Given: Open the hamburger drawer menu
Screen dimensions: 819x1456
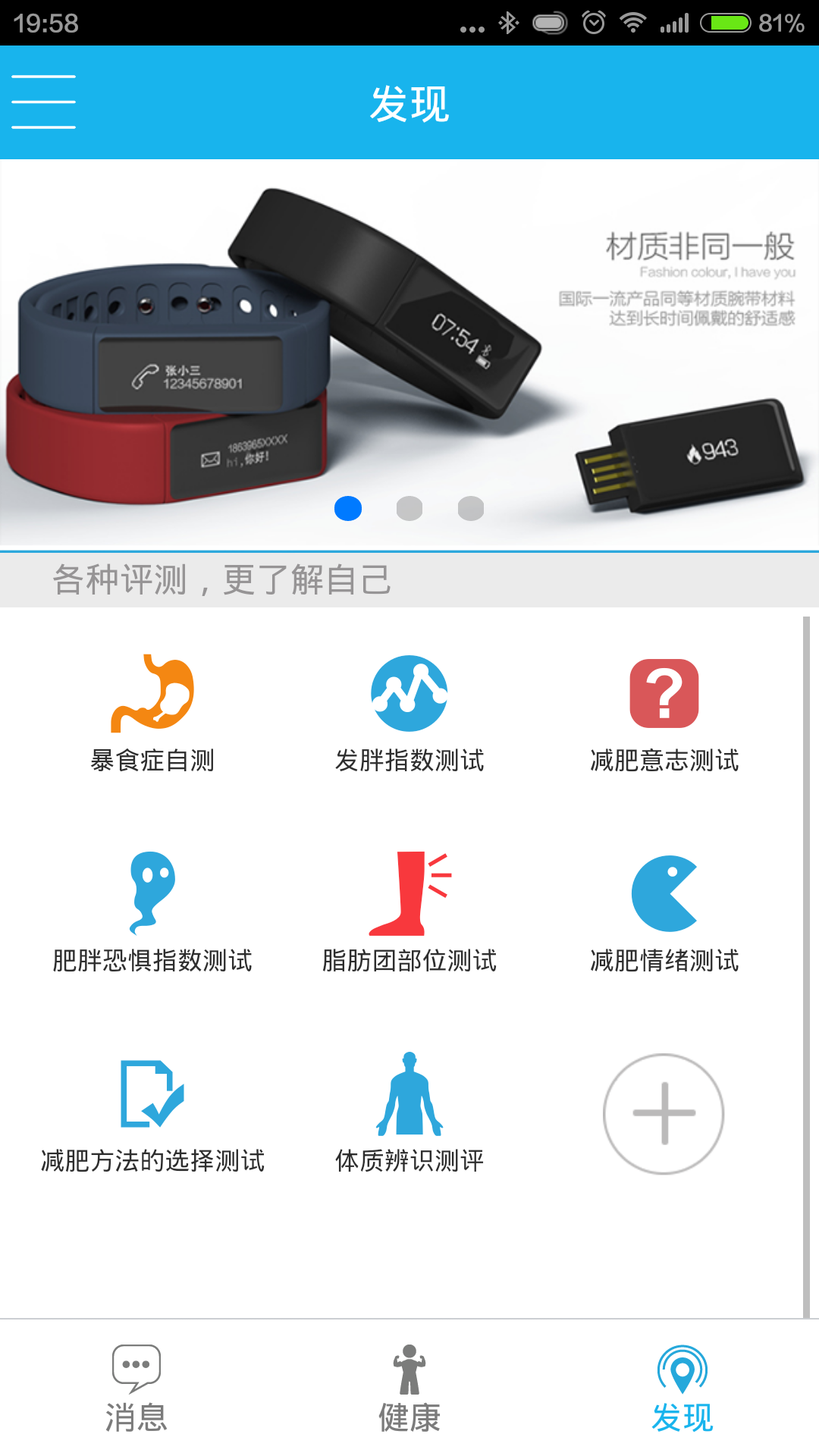Looking at the screenshot, I should click(x=43, y=102).
